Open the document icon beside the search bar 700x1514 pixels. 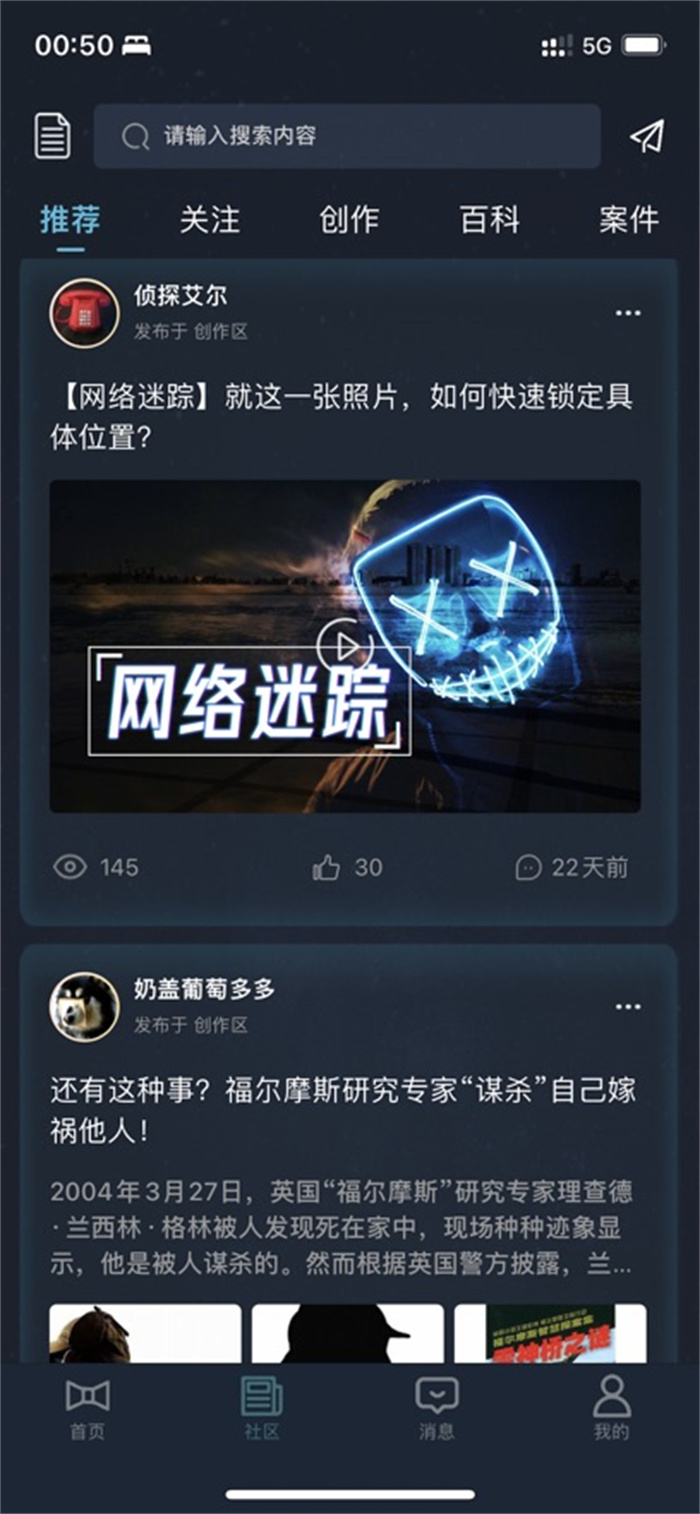53,136
